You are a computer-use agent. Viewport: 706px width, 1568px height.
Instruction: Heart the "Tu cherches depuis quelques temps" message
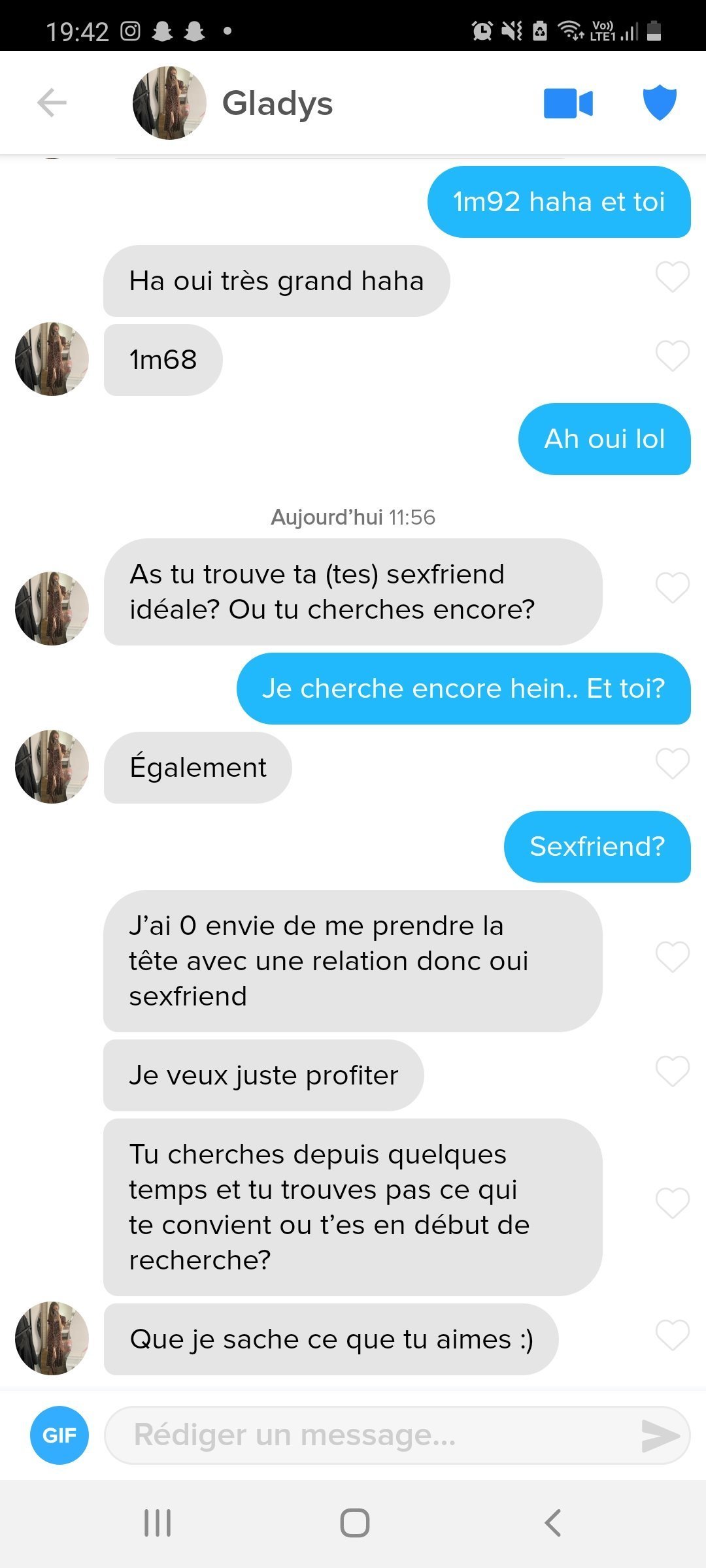click(x=672, y=1203)
